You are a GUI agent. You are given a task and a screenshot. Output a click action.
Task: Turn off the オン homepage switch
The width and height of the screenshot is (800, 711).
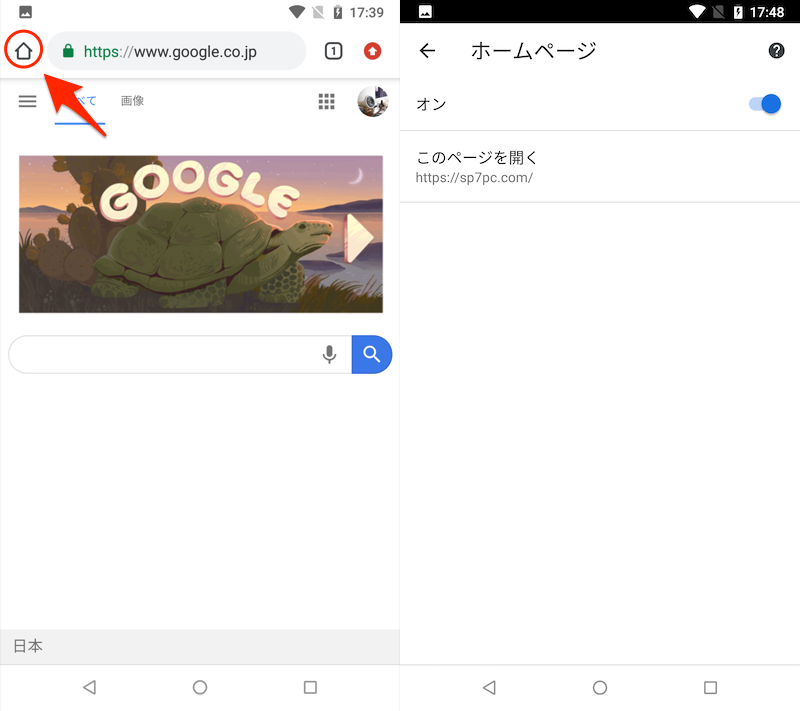click(765, 104)
